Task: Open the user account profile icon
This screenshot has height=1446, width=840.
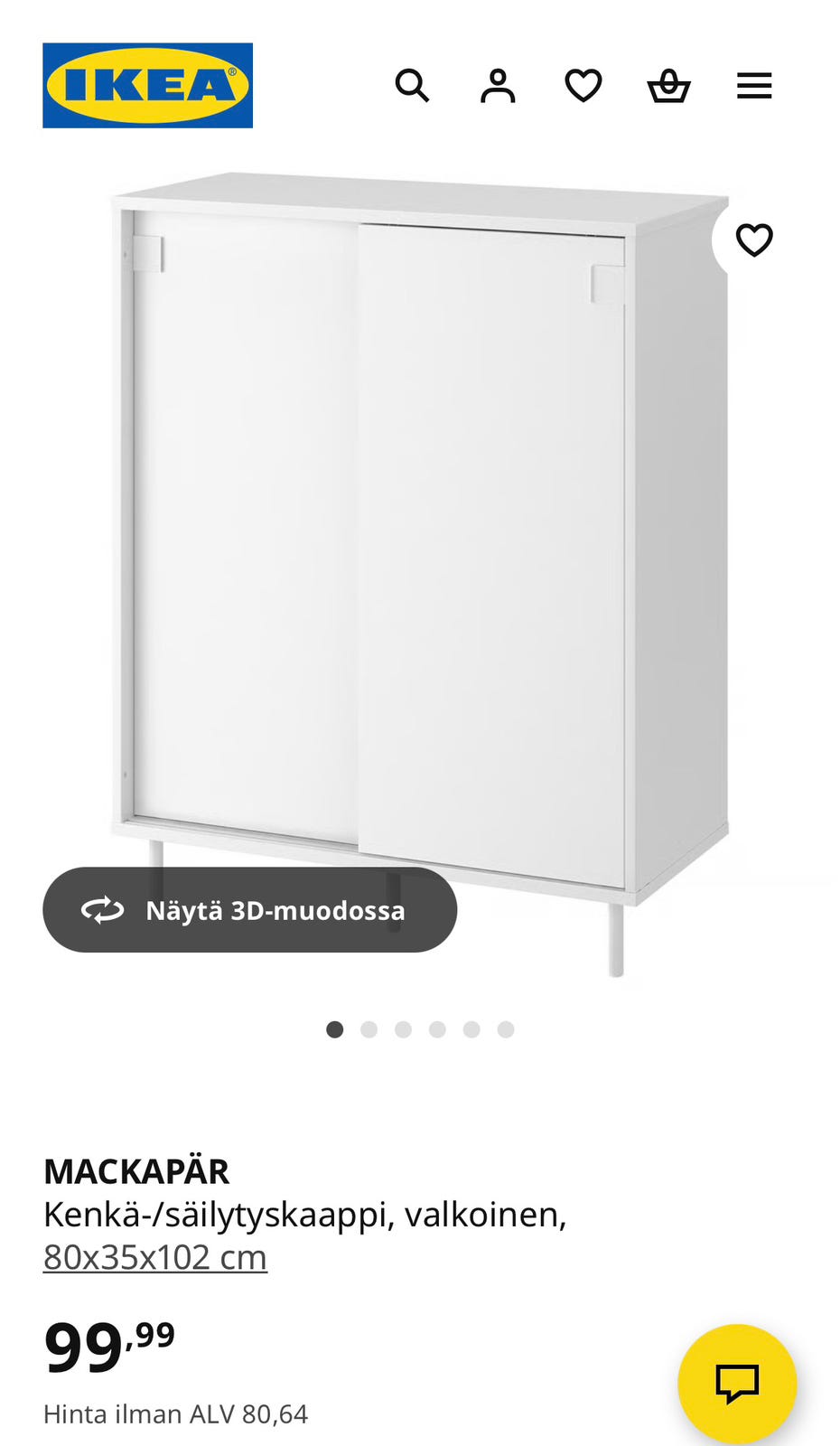Action: pos(498,86)
